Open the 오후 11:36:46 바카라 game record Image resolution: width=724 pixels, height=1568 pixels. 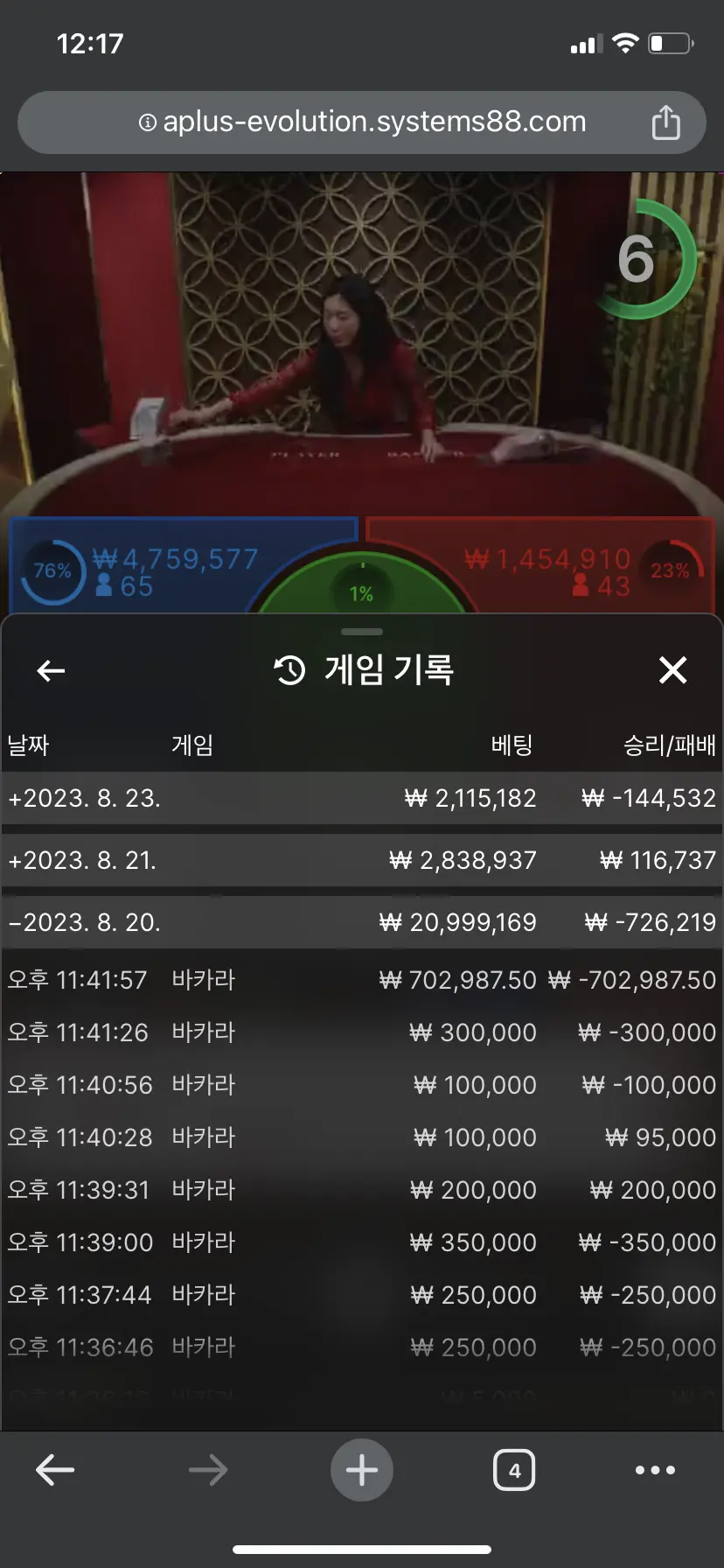point(362,1347)
